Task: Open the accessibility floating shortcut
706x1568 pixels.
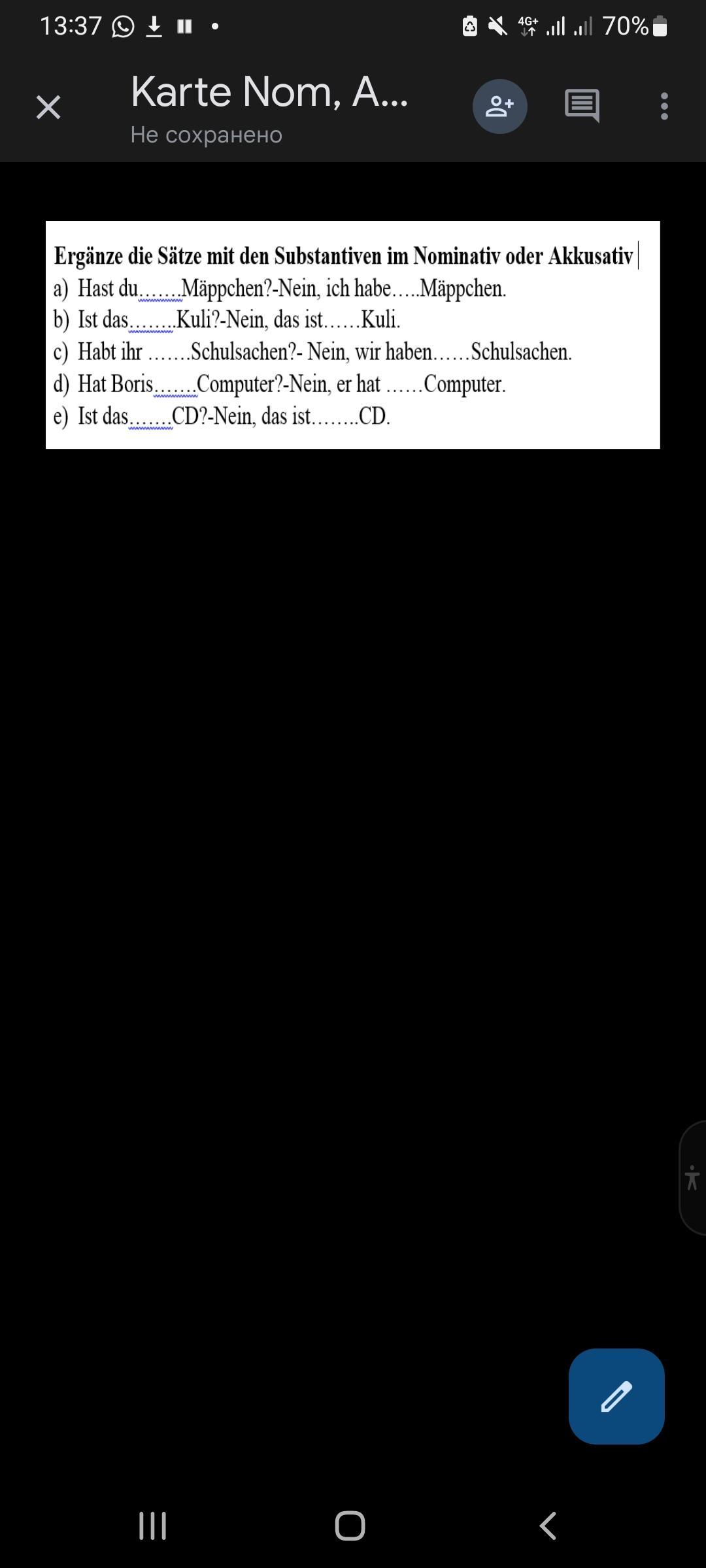Action: 692,1178
